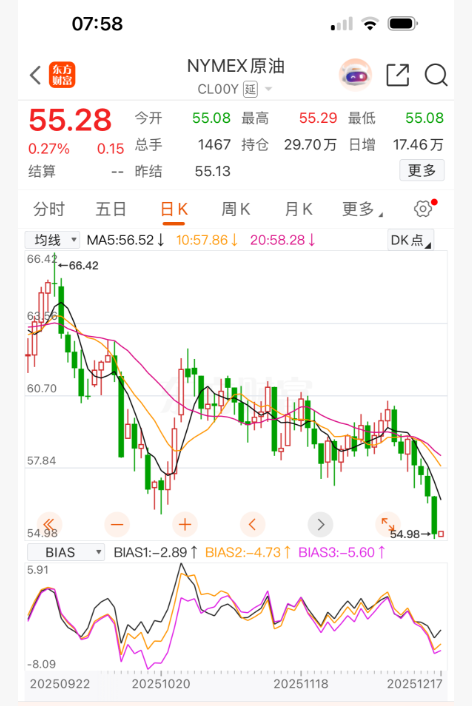472x706 pixels.
Task: Go back with the left arrow
Action: [36, 75]
